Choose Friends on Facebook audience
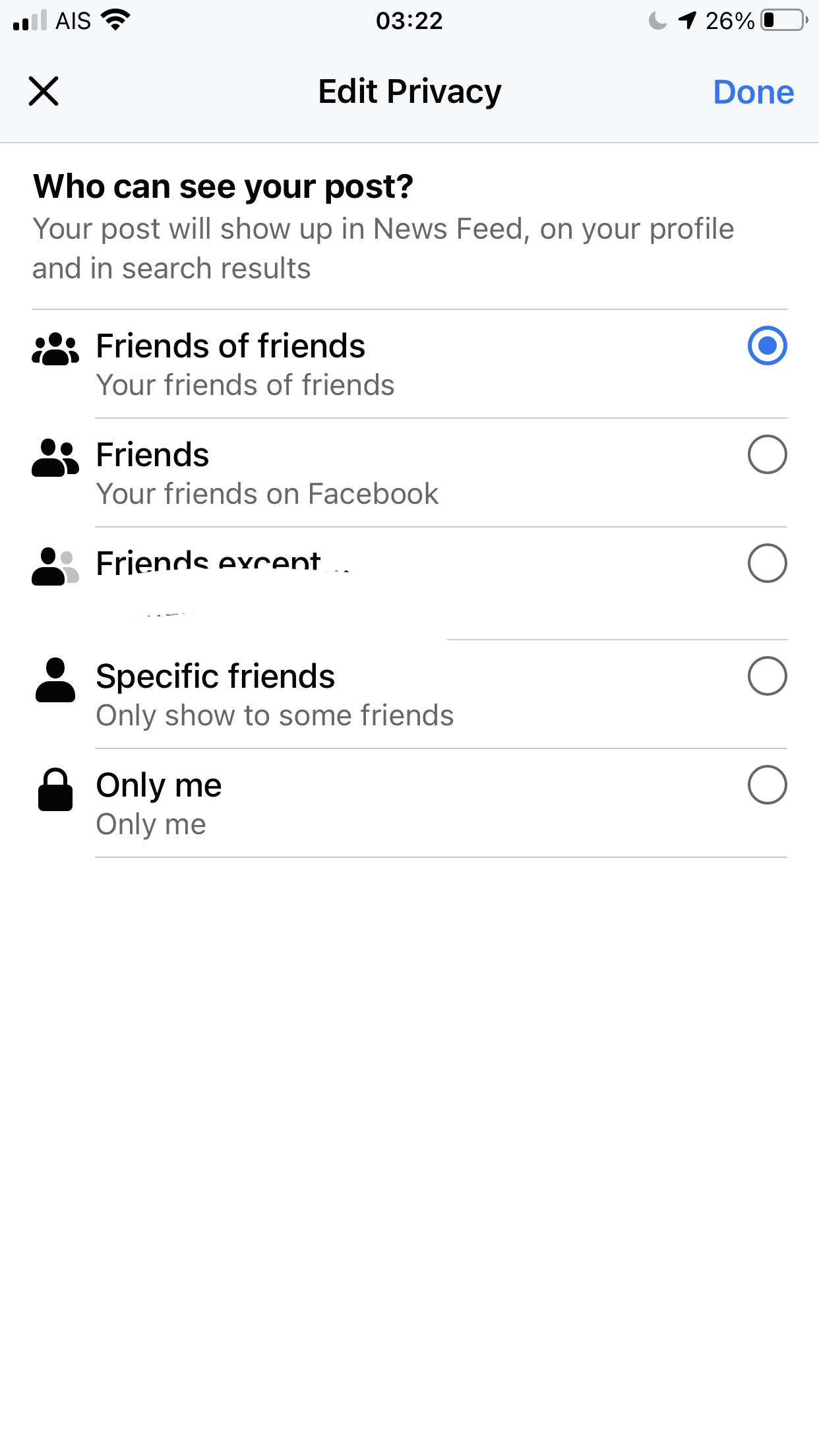The height and width of the screenshot is (1456, 819). [x=409, y=473]
